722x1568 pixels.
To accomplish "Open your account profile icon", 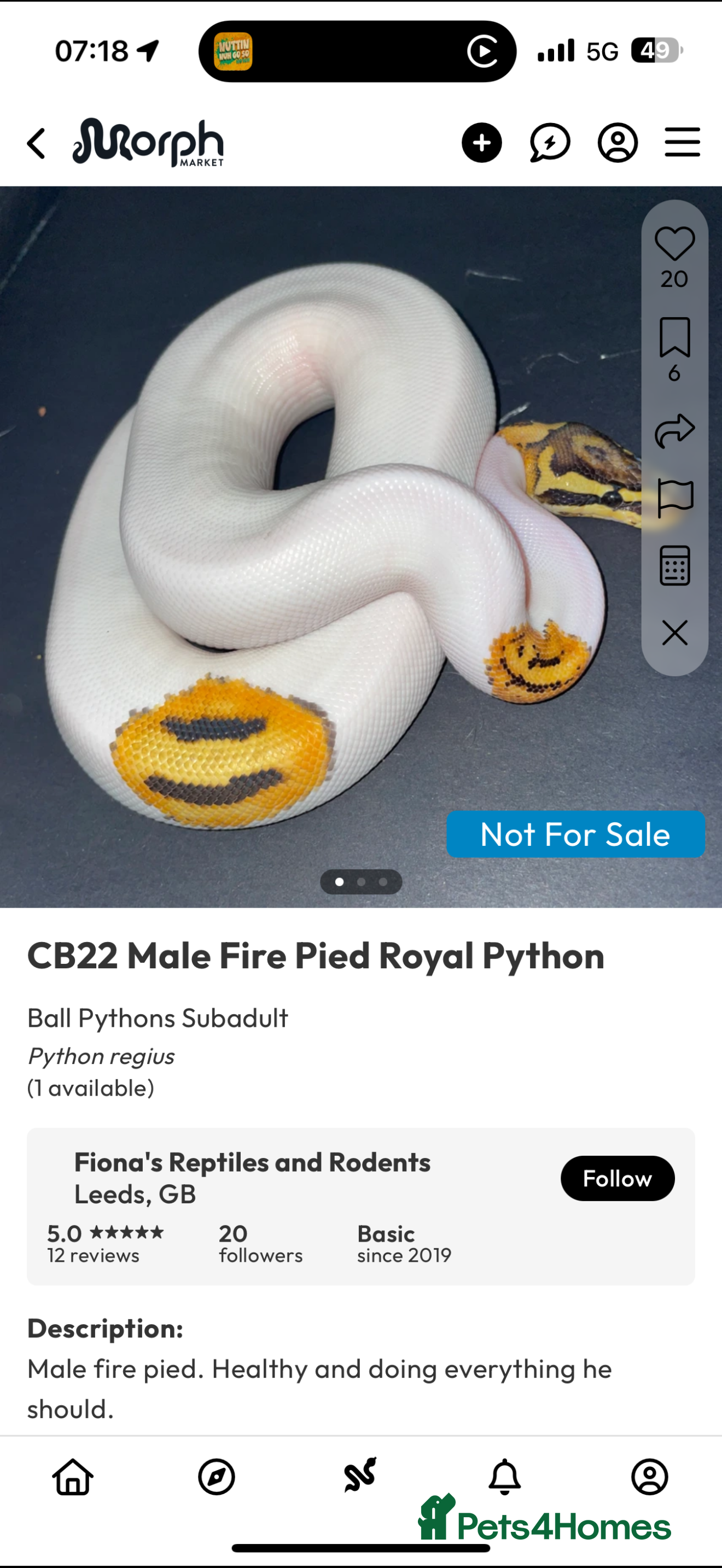I will [x=616, y=143].
